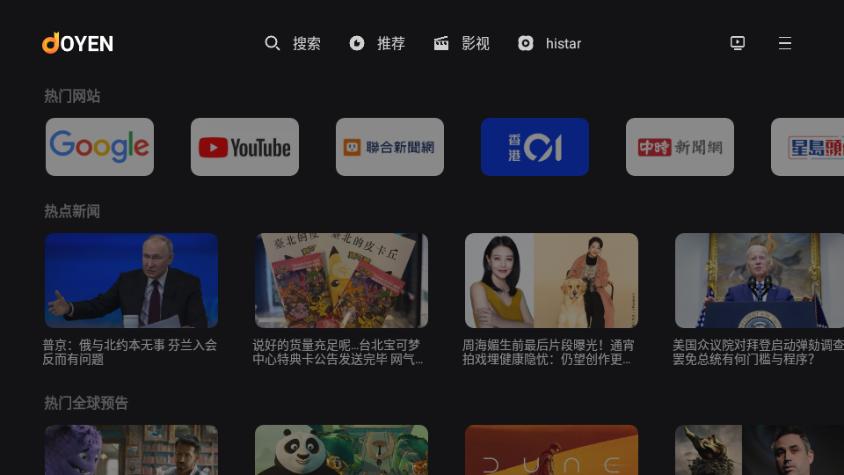Play the DUNE trailer
Image resolution: width=844 pixels, height=475 pixels.
pos(551,450)
